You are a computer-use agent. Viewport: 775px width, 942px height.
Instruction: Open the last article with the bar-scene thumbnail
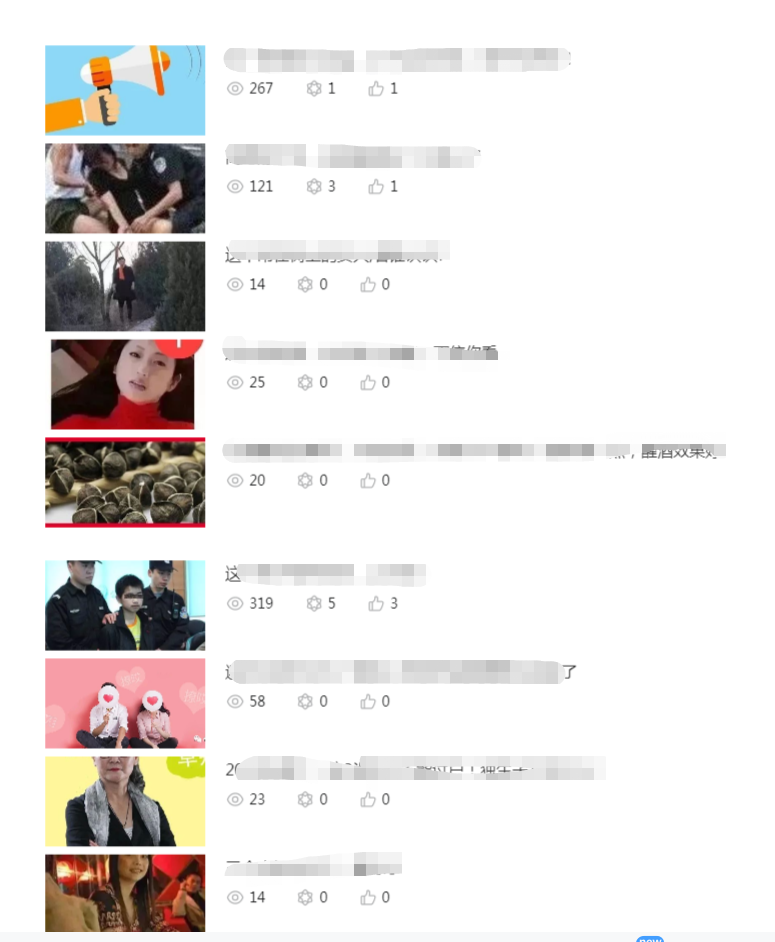pyautogui.click(x=125, y=893)
